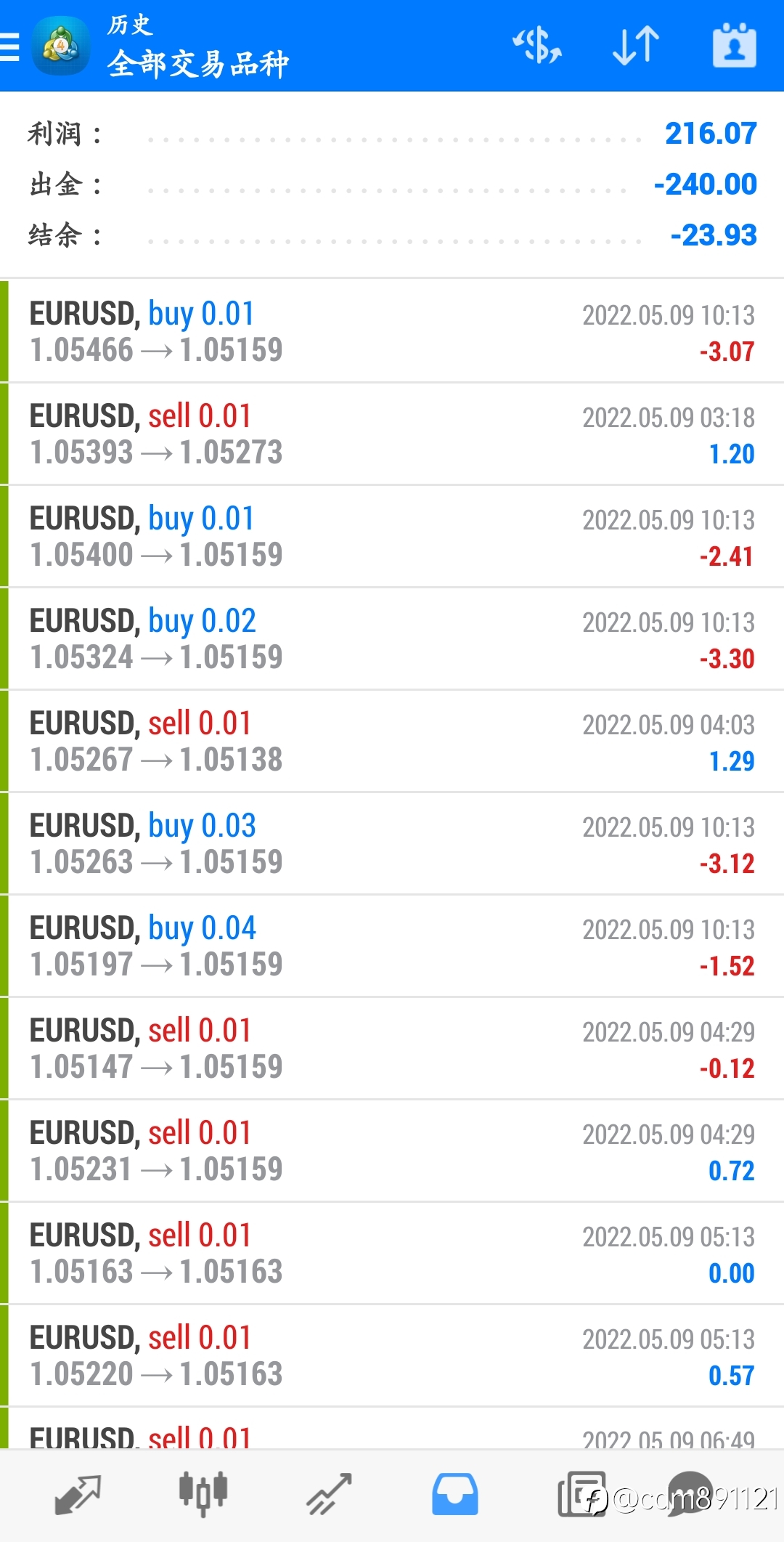Switch to the Quotes tab
This screenshot has height=1542, width=784.
(78, 1494)
